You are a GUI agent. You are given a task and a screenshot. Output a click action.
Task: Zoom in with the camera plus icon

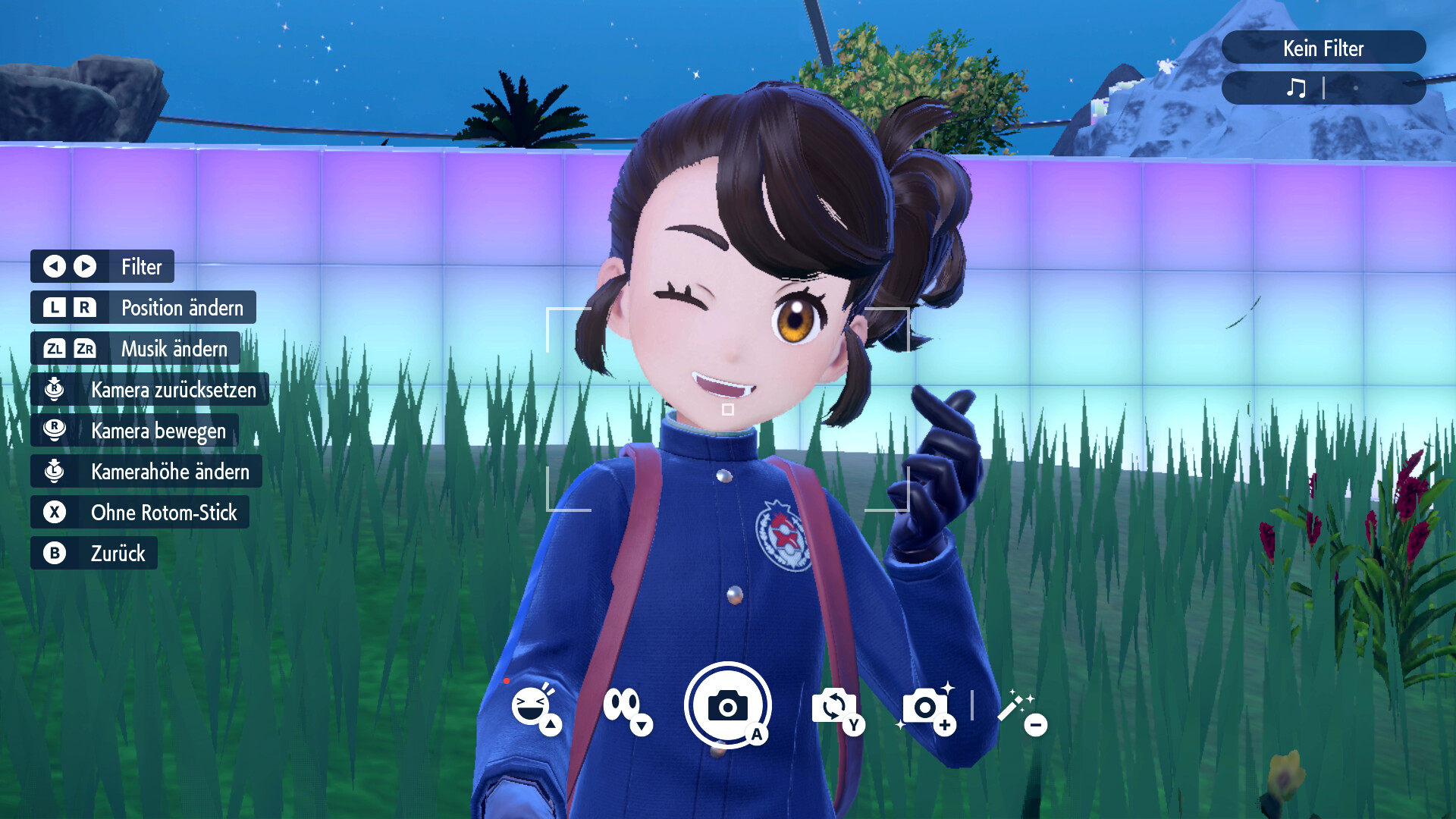pyautogui.click(x=925, y=707)
